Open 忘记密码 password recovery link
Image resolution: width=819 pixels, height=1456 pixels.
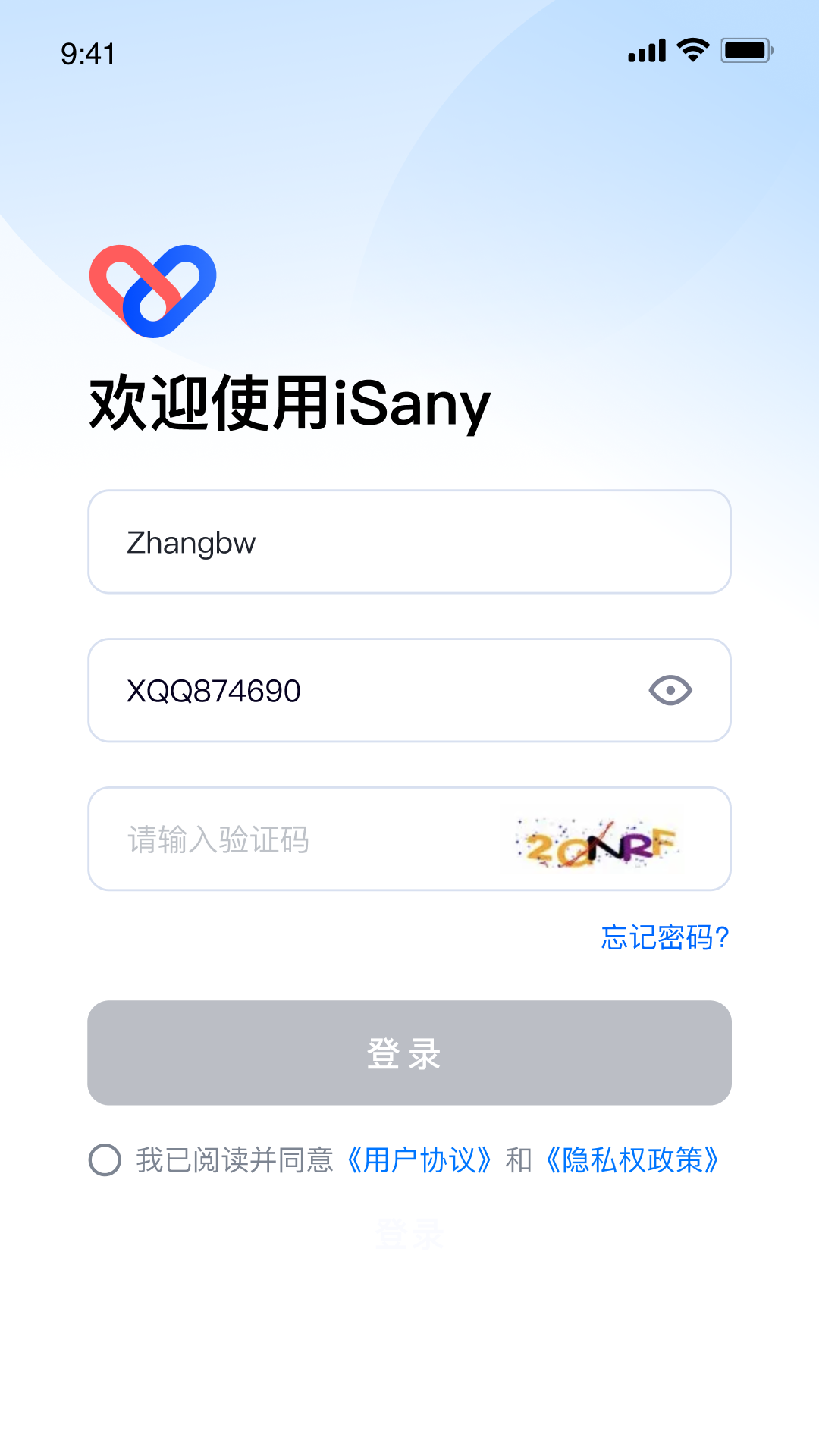click(x=663, y=938)
